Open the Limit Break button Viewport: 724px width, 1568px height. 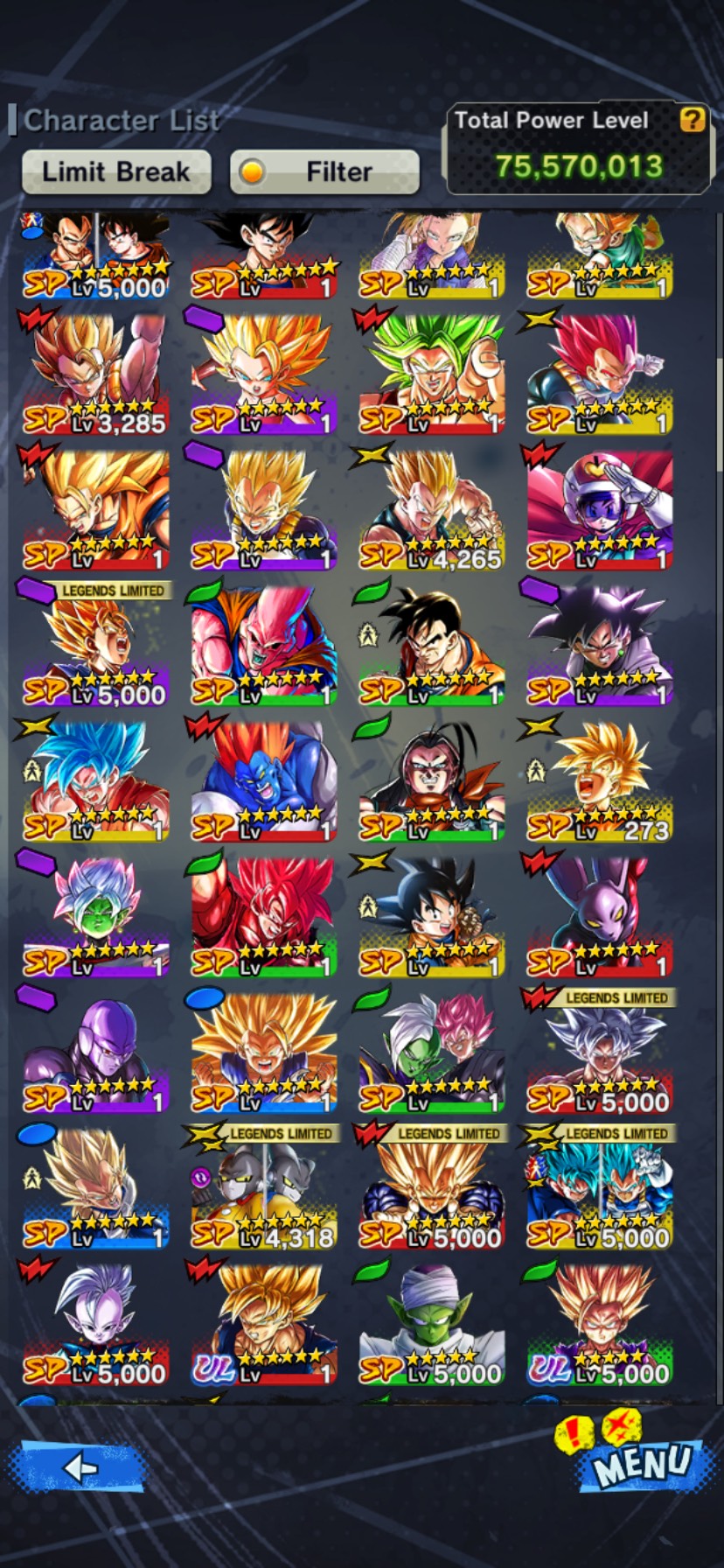[115, 171]
